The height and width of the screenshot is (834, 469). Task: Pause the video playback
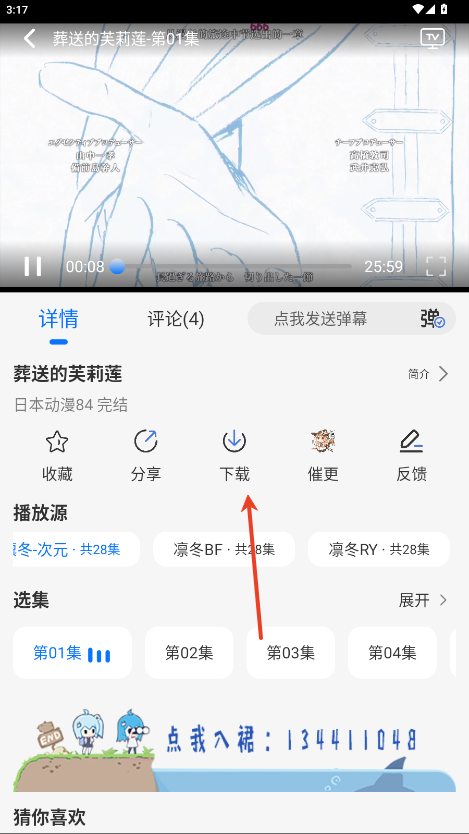[x=33, y=266]
